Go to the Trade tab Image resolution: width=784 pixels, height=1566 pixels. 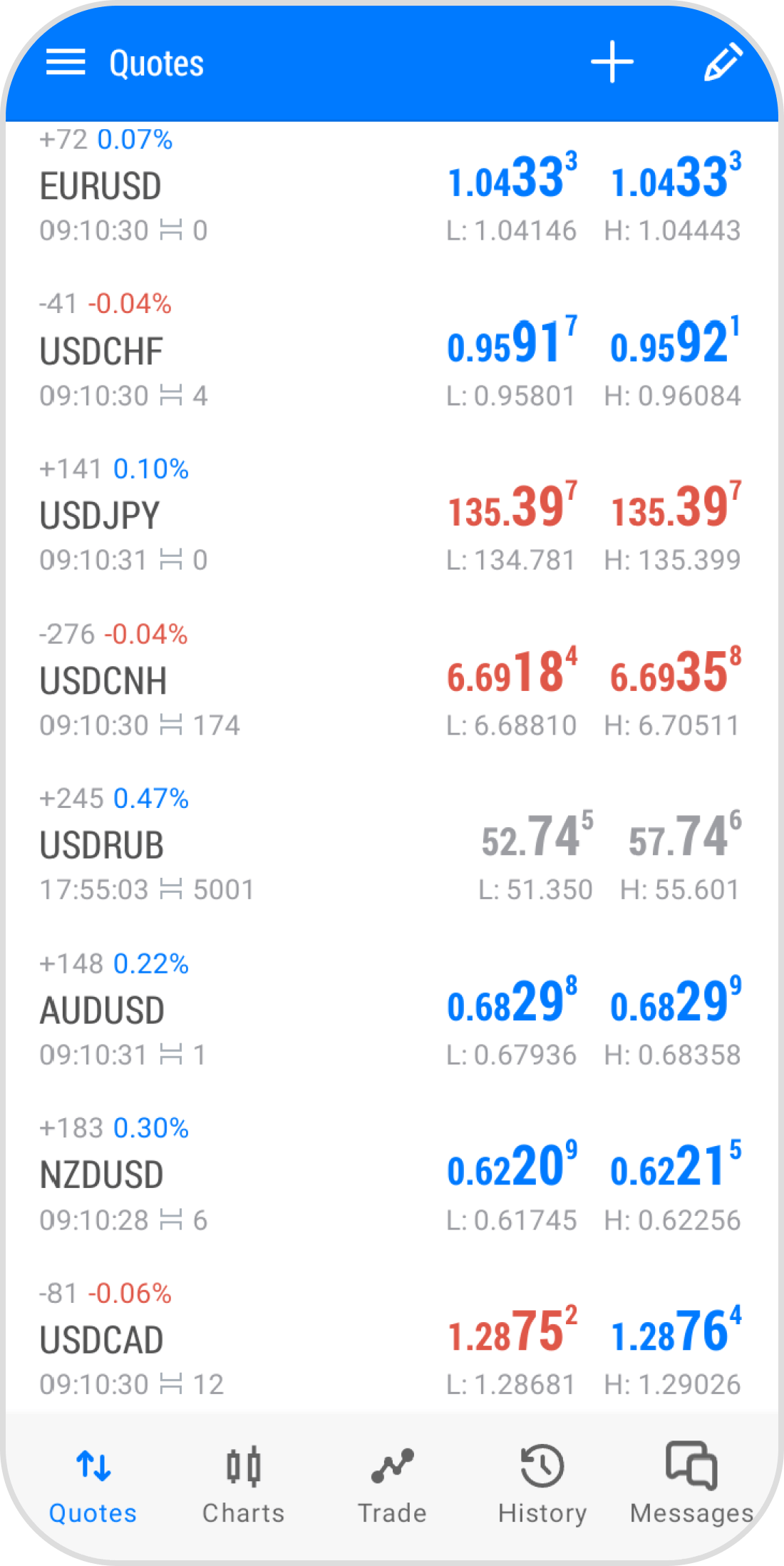tap(392, 1483)
